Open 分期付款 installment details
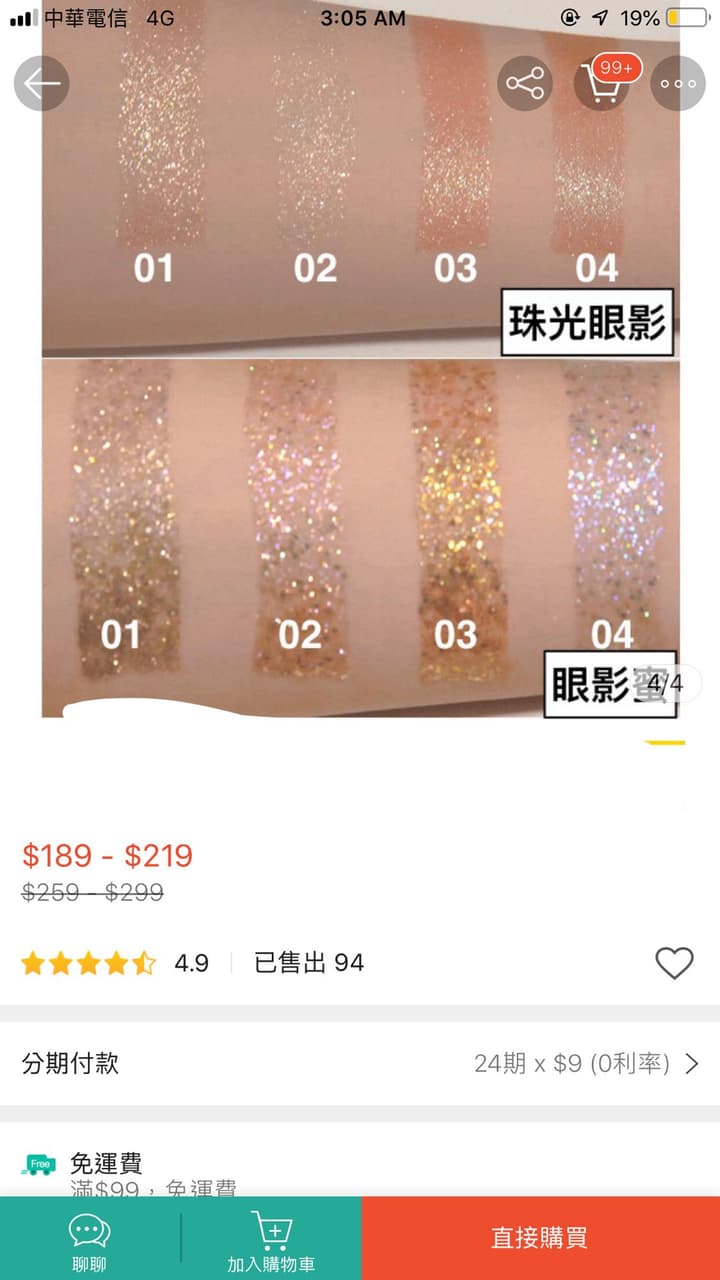 coord(360,1063)
